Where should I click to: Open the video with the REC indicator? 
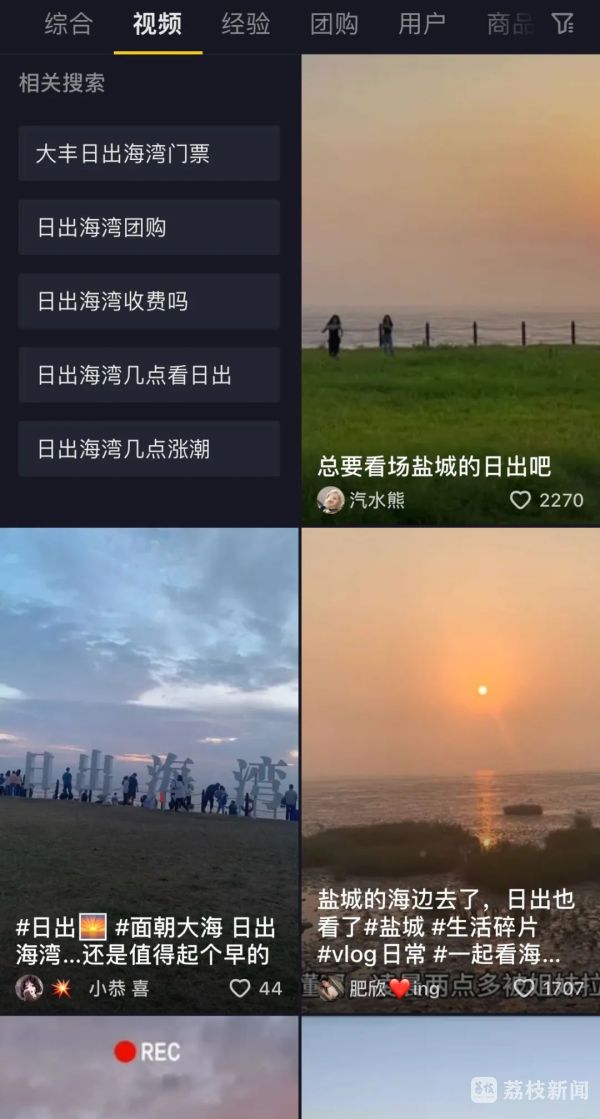coord(149,1068)
